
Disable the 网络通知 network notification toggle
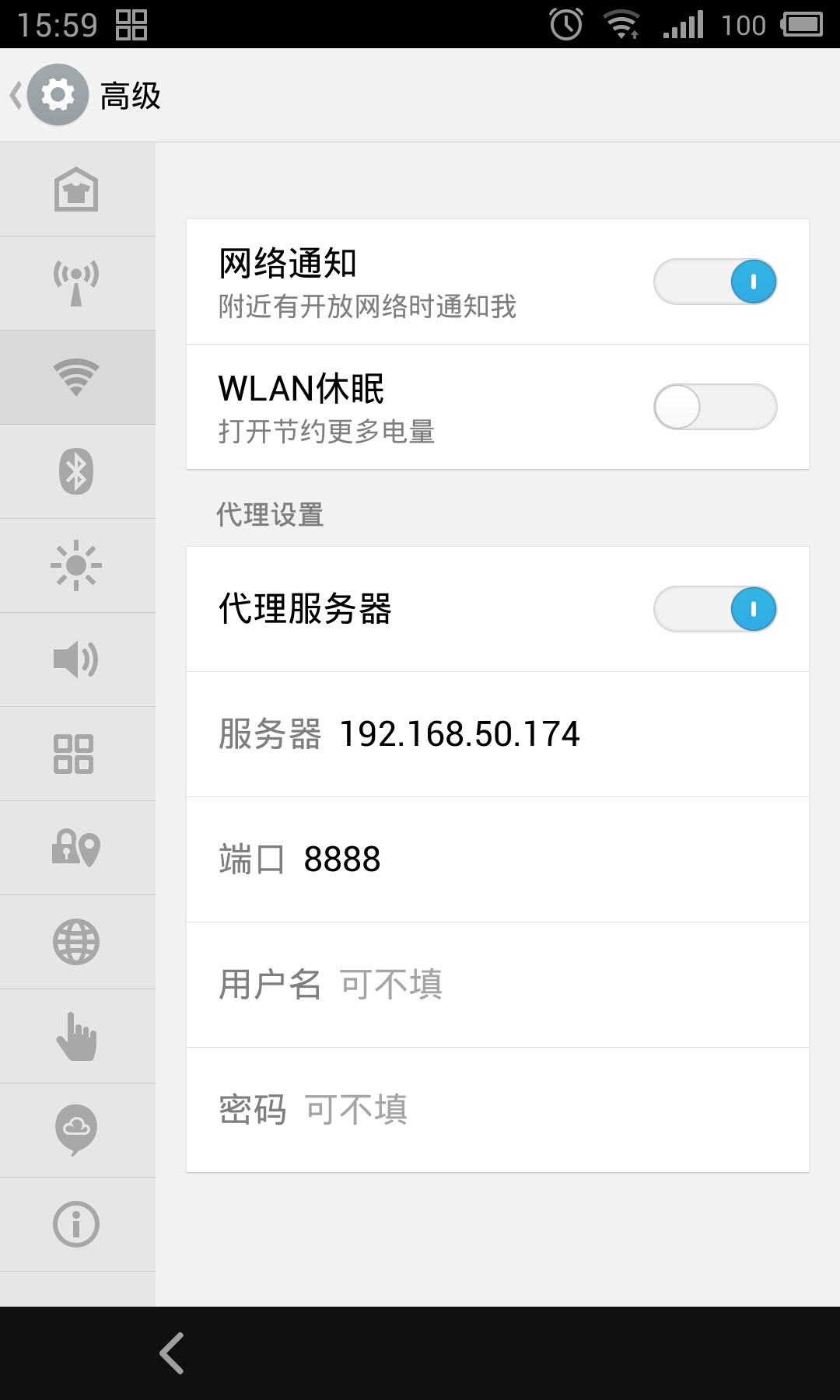coord(713,281)
